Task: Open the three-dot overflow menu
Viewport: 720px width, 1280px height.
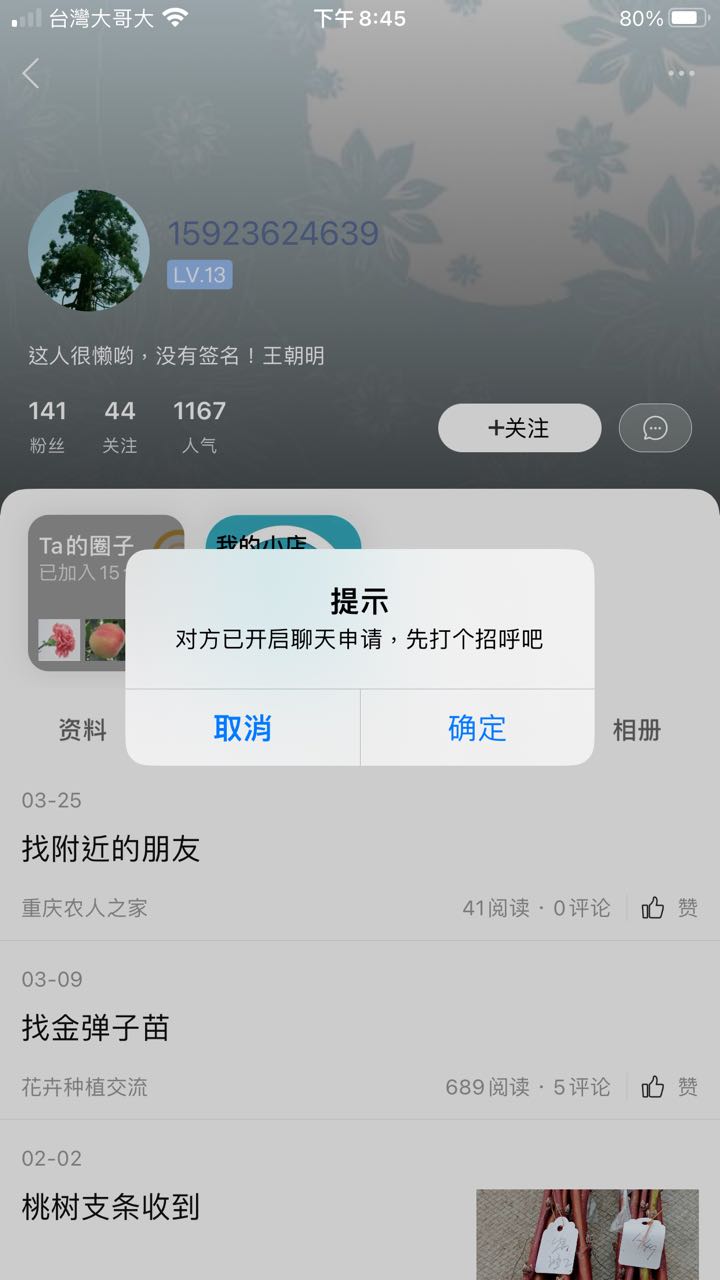Action: point(681,73)
